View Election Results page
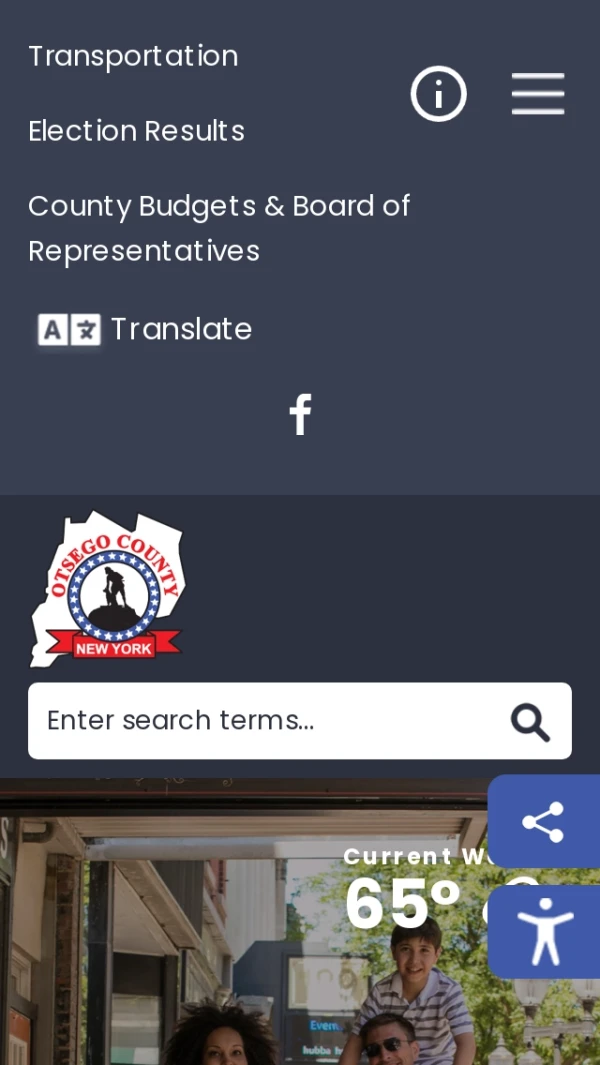This screenshot has width=600, height=1065. (136, 131)
